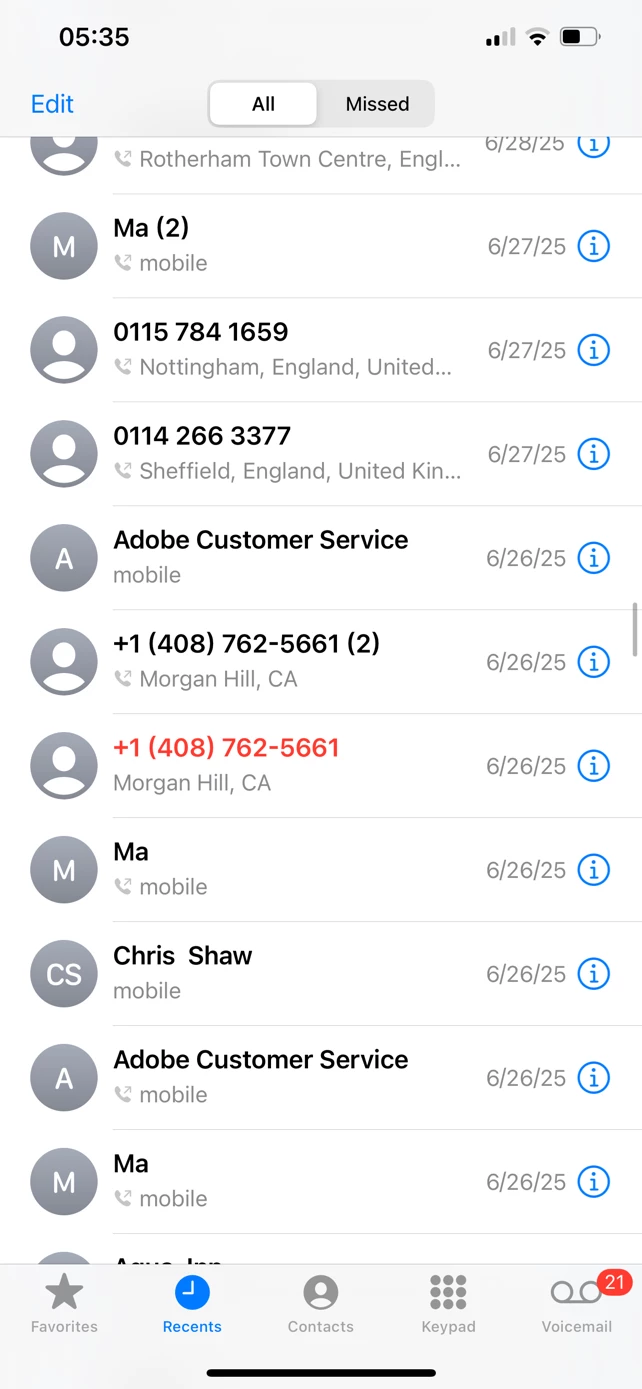Select the All calls filter
The width and height of the screenshot is (642, 1389).
coord(263,104)
